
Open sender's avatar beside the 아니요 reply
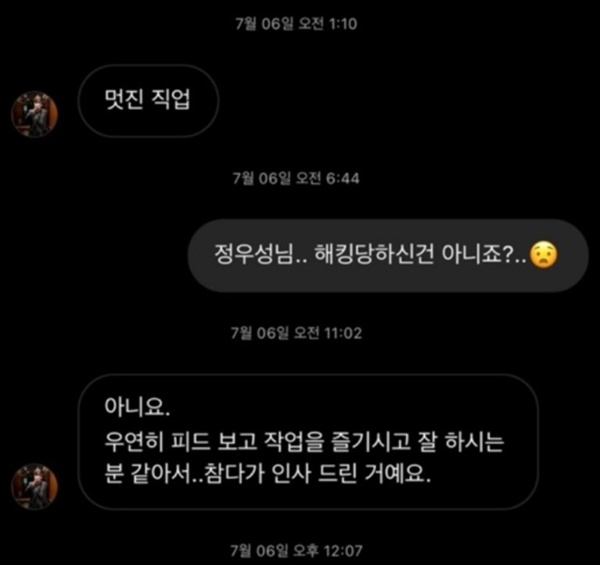point(35,487)
